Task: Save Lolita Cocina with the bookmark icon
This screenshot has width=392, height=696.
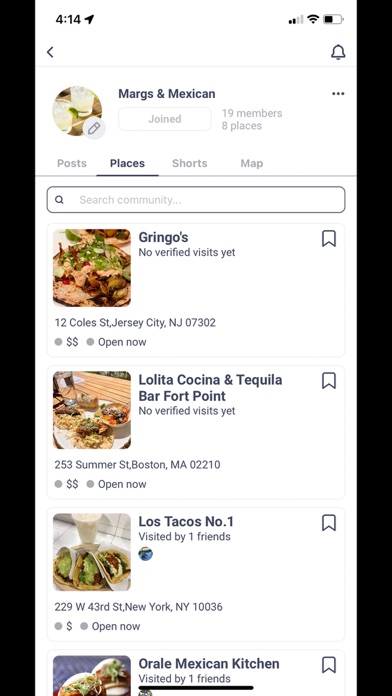Action: [x=329, y=381]
